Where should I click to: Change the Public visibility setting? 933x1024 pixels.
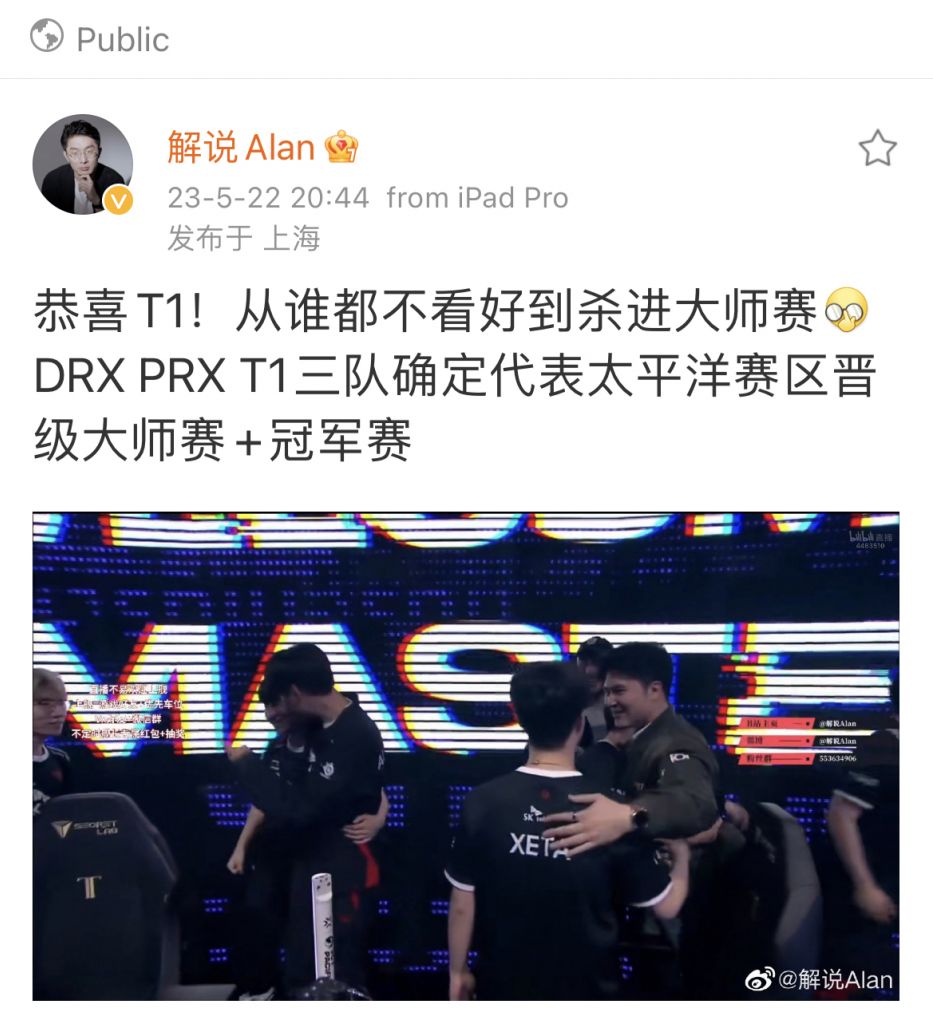tap(100, 39)
